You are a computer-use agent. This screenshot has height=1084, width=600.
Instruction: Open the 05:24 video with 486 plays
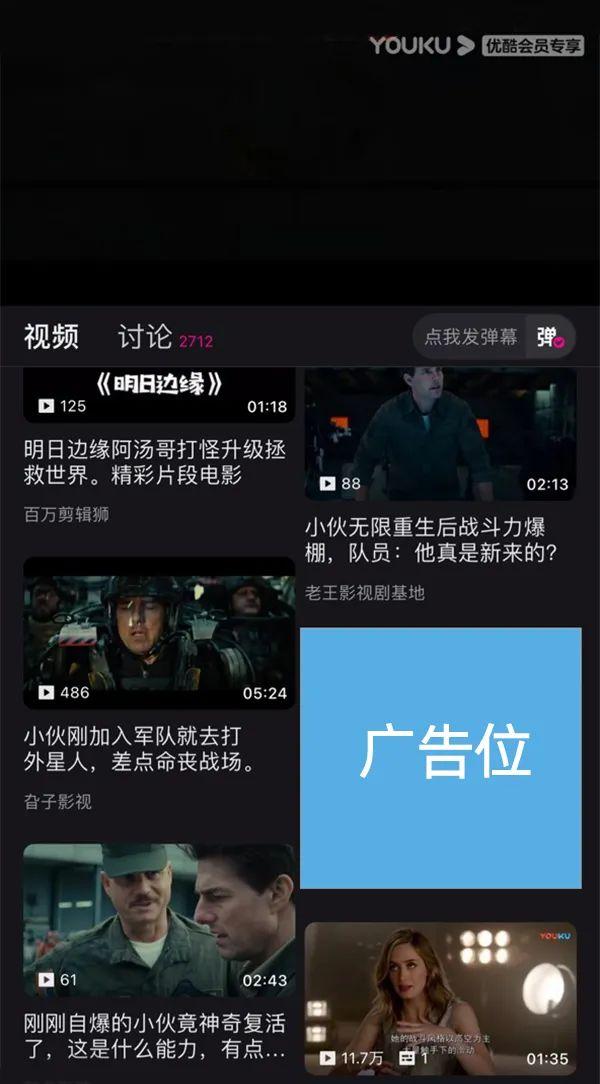[159, 633]
